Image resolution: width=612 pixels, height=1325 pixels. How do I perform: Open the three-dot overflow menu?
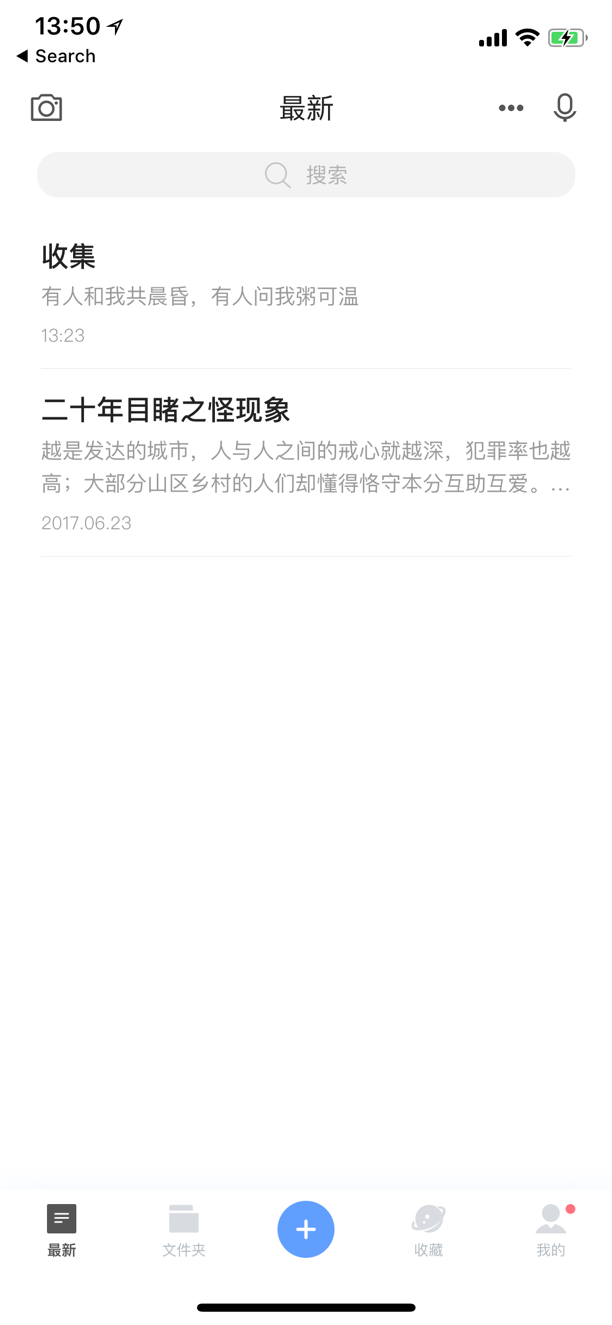click(x=511, y=108)
